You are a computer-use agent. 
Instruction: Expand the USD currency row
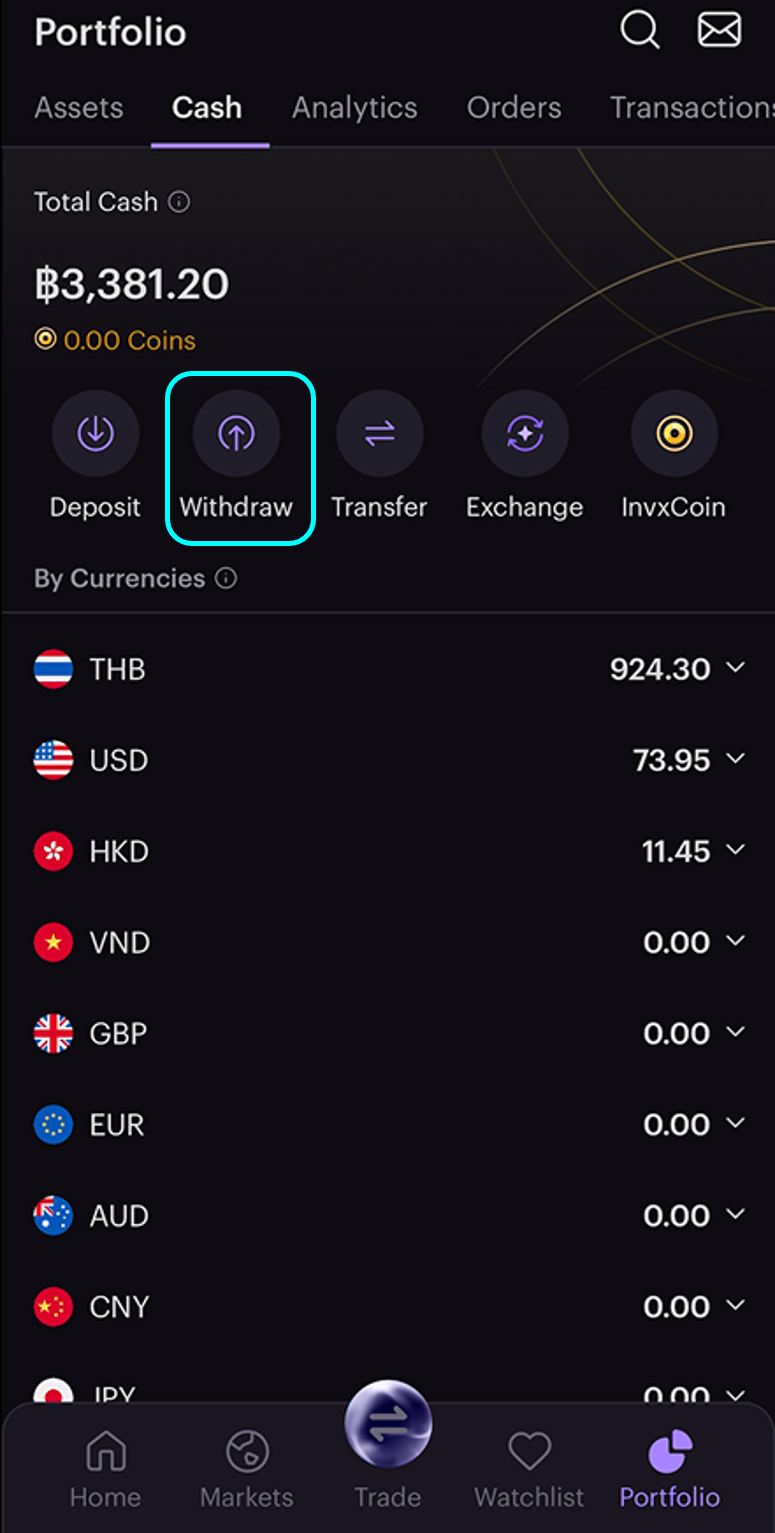point(388,760)
